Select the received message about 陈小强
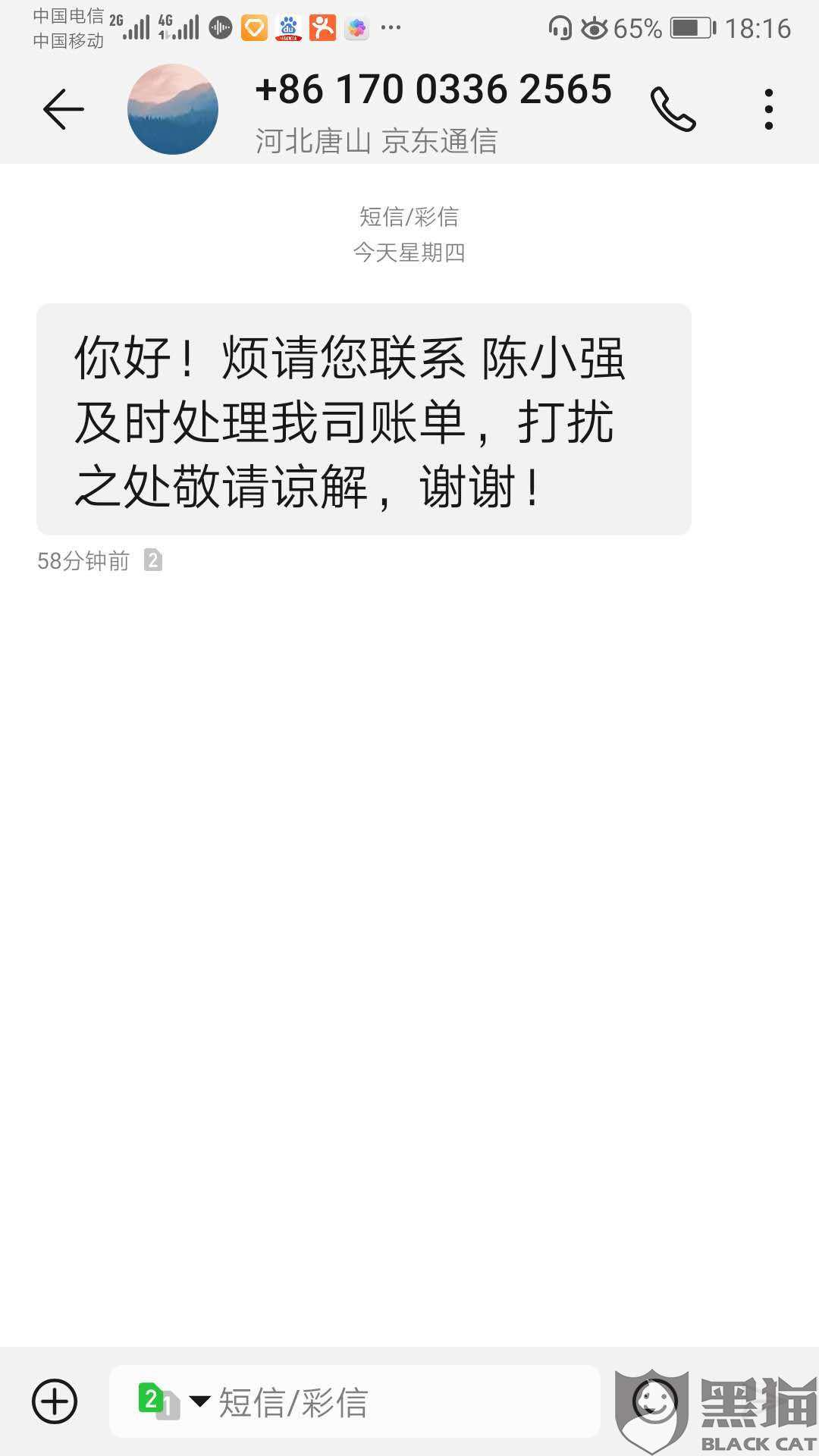The height and width of the screenshot is (1456, 819). tap(364, 419)
